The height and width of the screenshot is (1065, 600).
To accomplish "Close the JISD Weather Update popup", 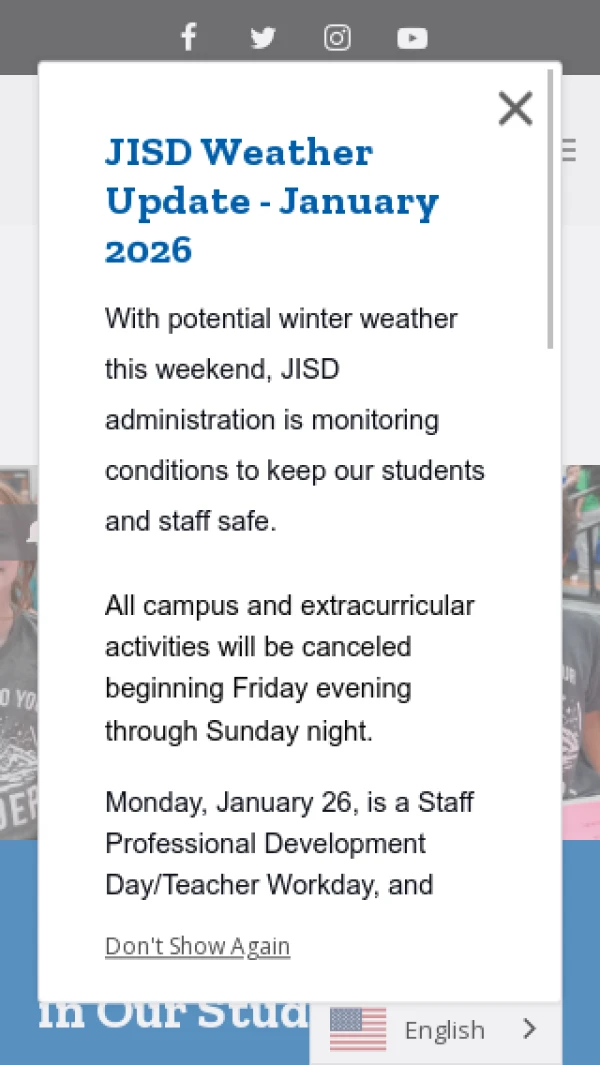I will point(515,108).
